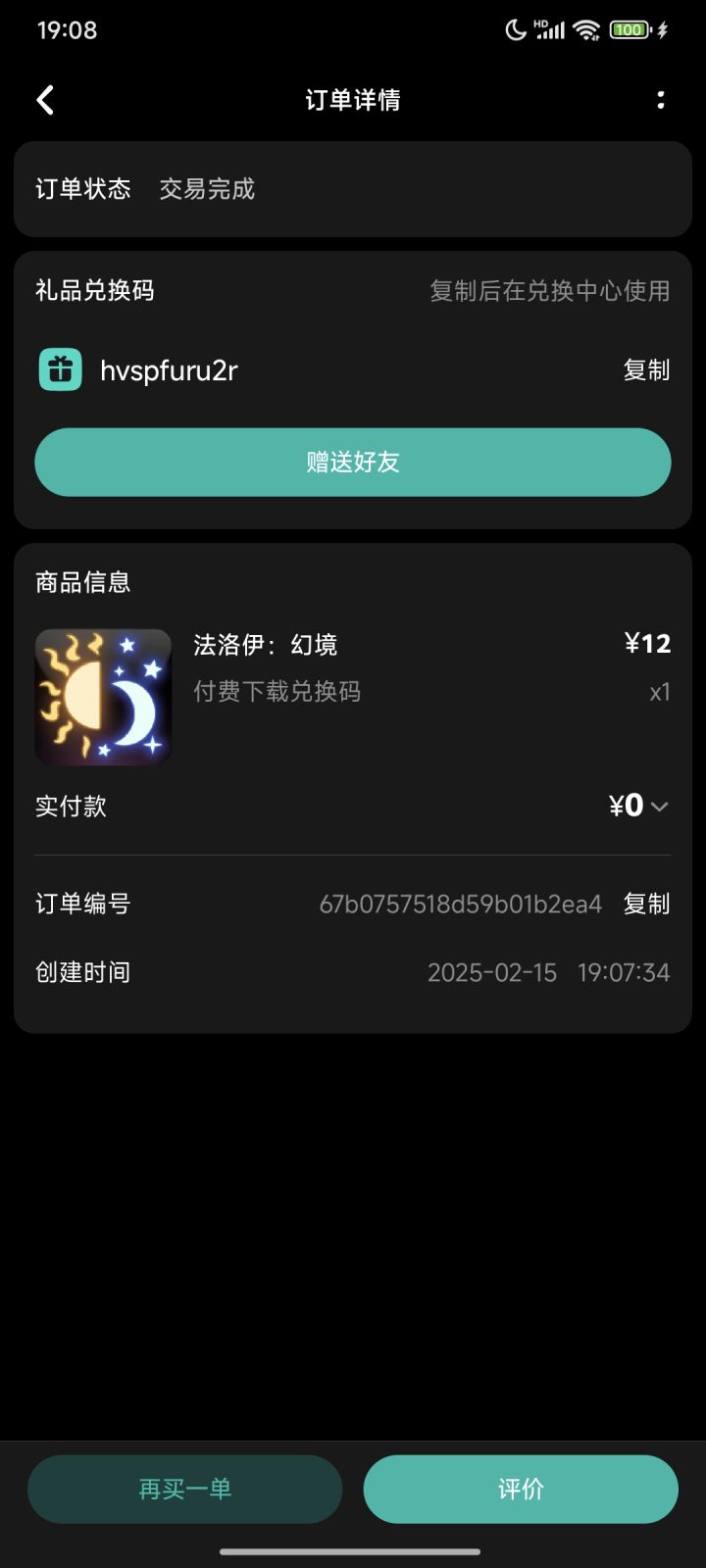The image size is (706, 1568).
Task: Tap 赠送好友 to gift to a friend
Action: (x=353, y=462)
